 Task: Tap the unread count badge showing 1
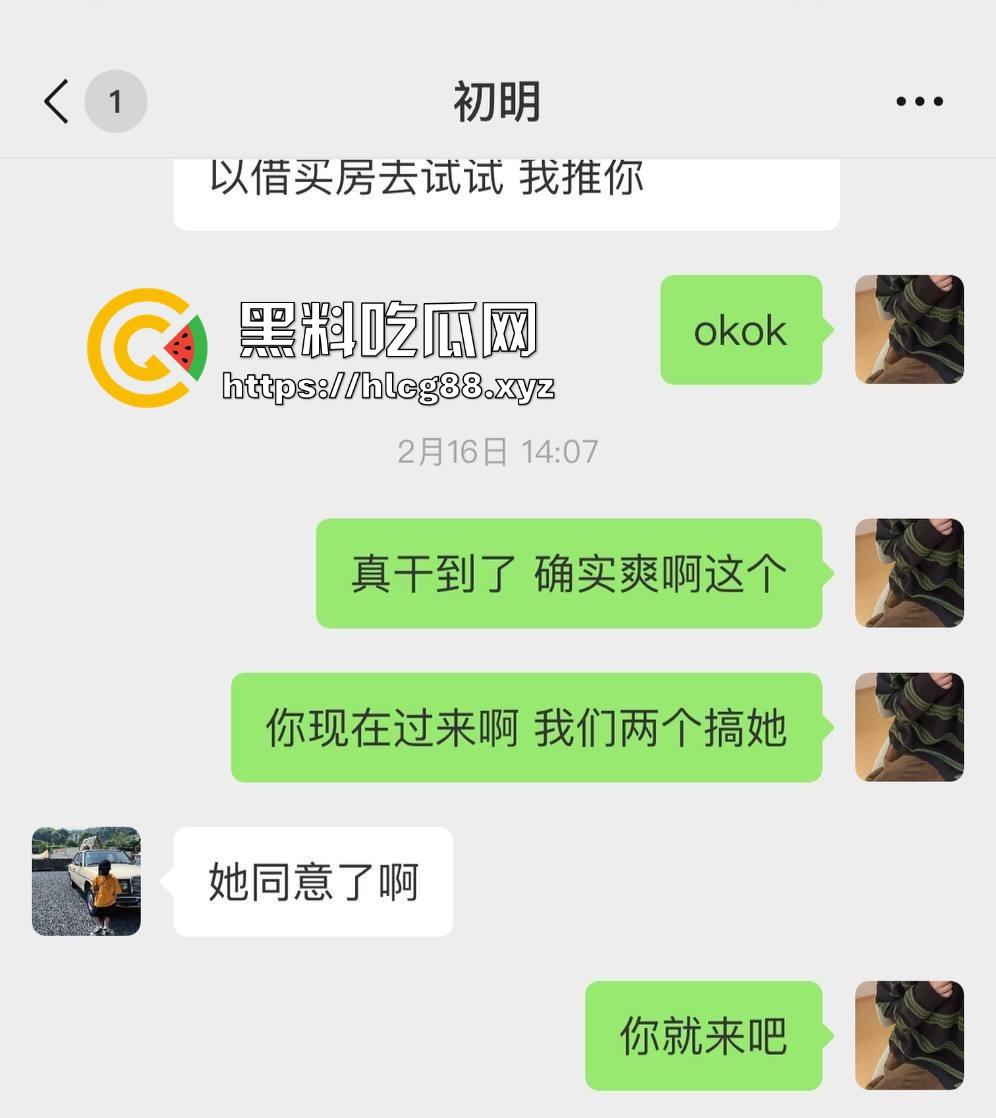tap(116, 100)
